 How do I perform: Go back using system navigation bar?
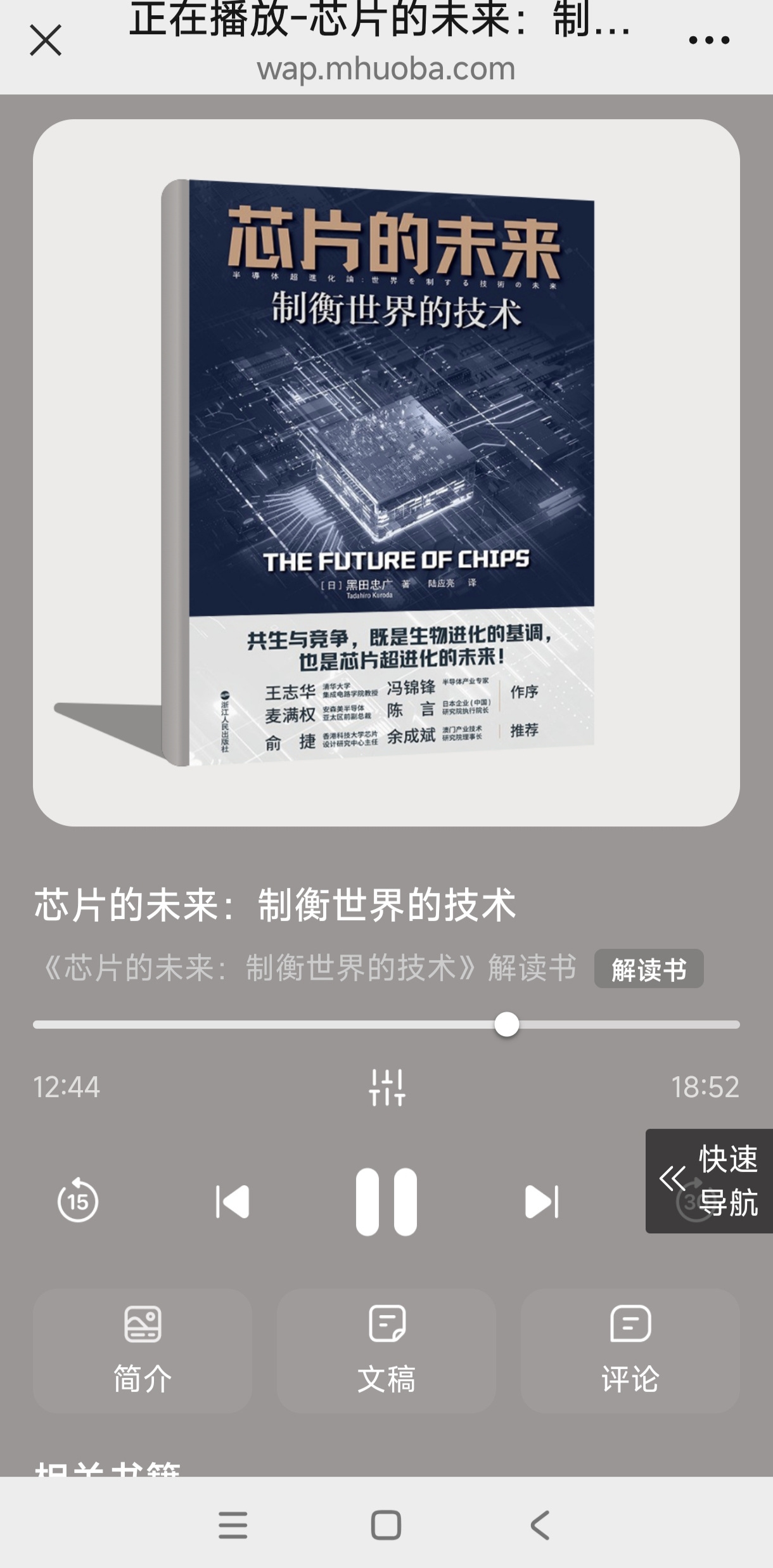540,1525
